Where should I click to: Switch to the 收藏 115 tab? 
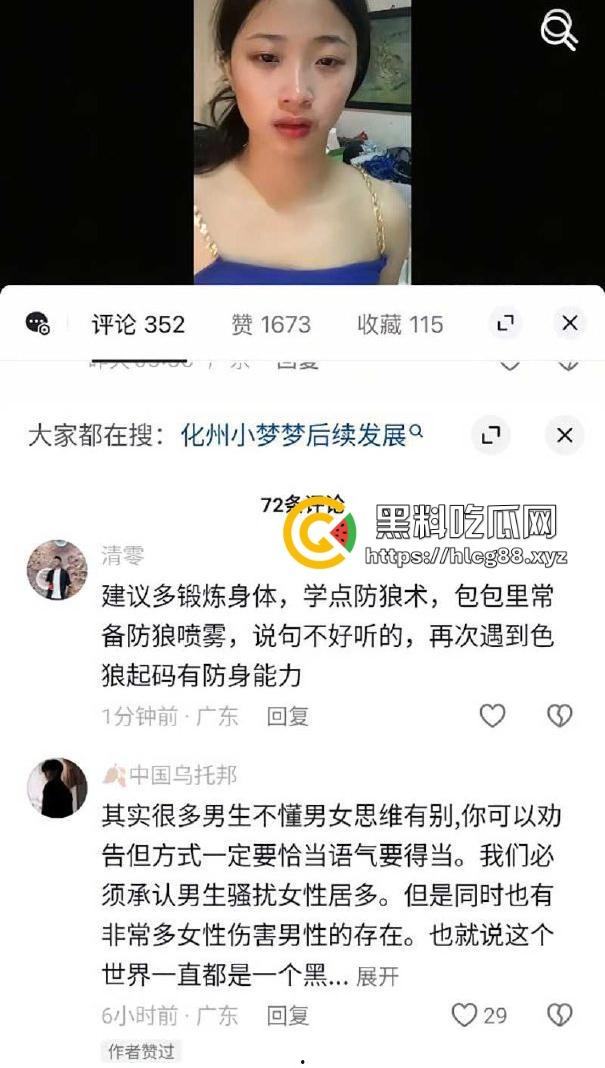click(x=400, y=324)
